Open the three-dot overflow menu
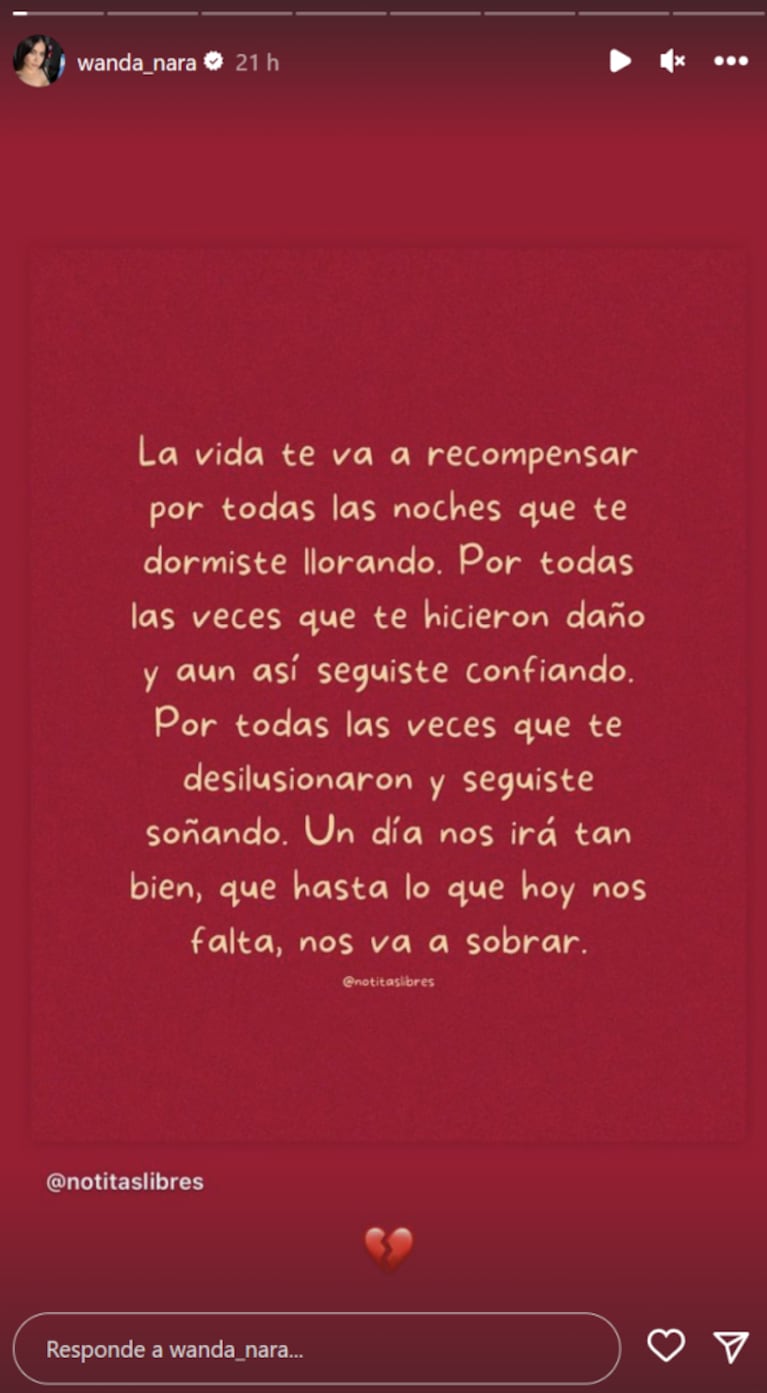The height and width of the screenshot is (1393, 767). (x=731, y=61)
